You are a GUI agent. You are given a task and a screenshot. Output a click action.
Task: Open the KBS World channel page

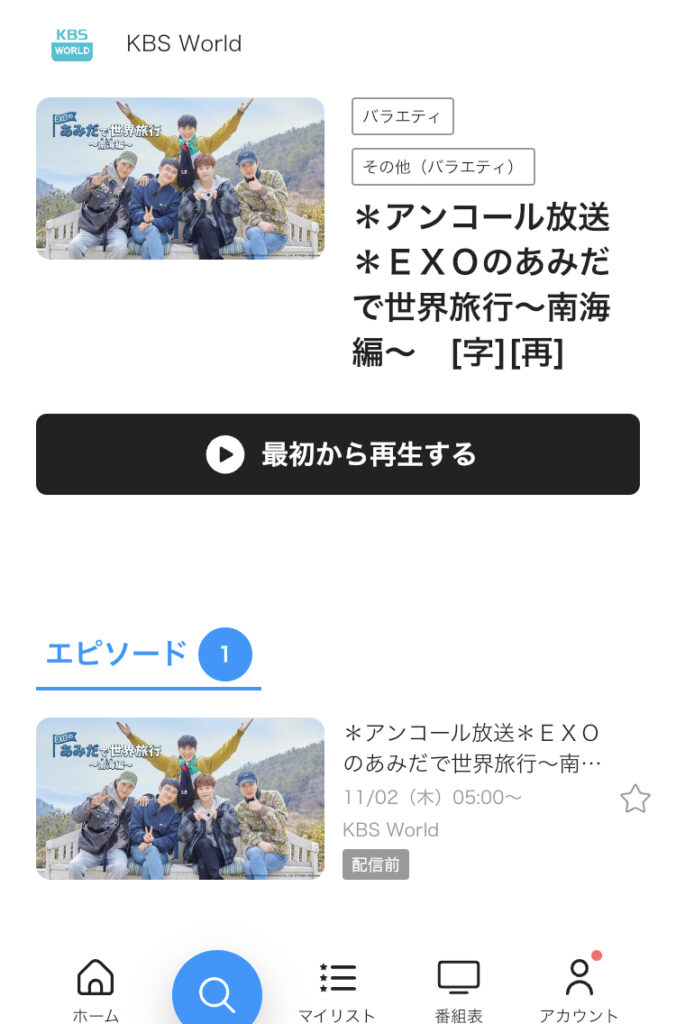click(x=146, y=44)
